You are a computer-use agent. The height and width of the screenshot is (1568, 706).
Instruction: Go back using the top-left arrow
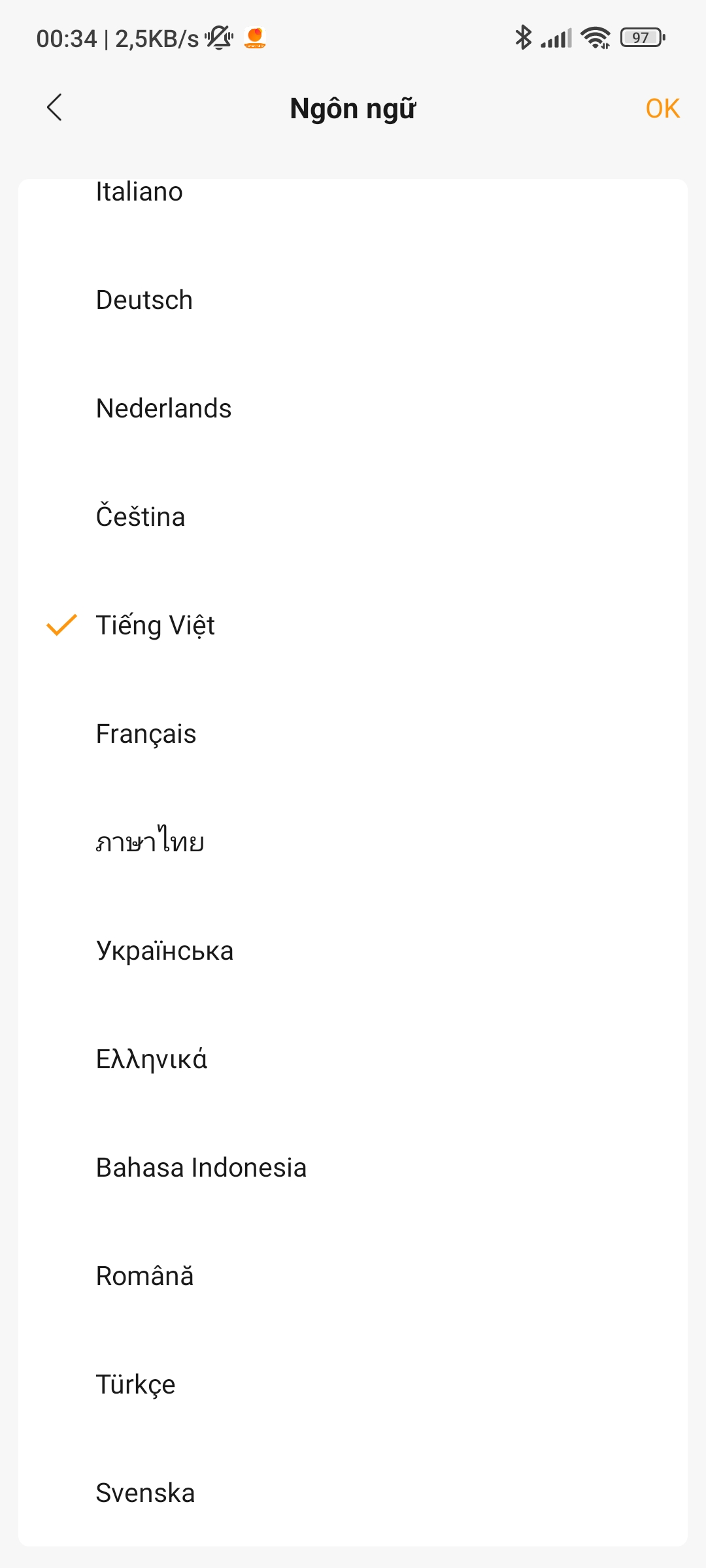pyautogui.click(x=54, y=108)
